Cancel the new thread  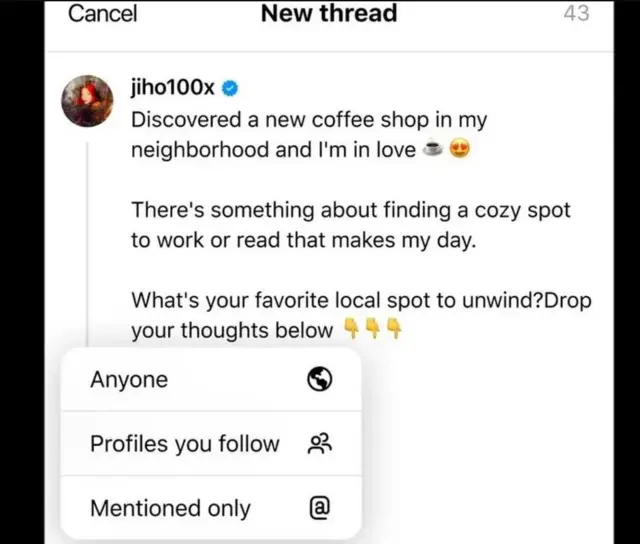102,14
